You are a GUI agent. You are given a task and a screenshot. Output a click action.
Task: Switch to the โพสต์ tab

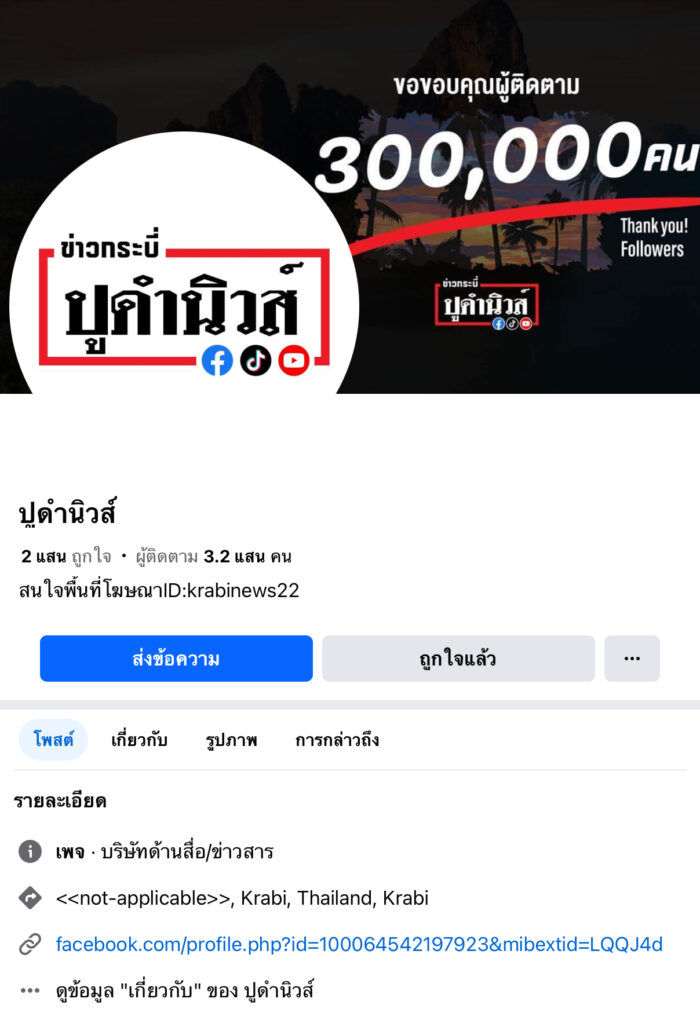[53, 740]
